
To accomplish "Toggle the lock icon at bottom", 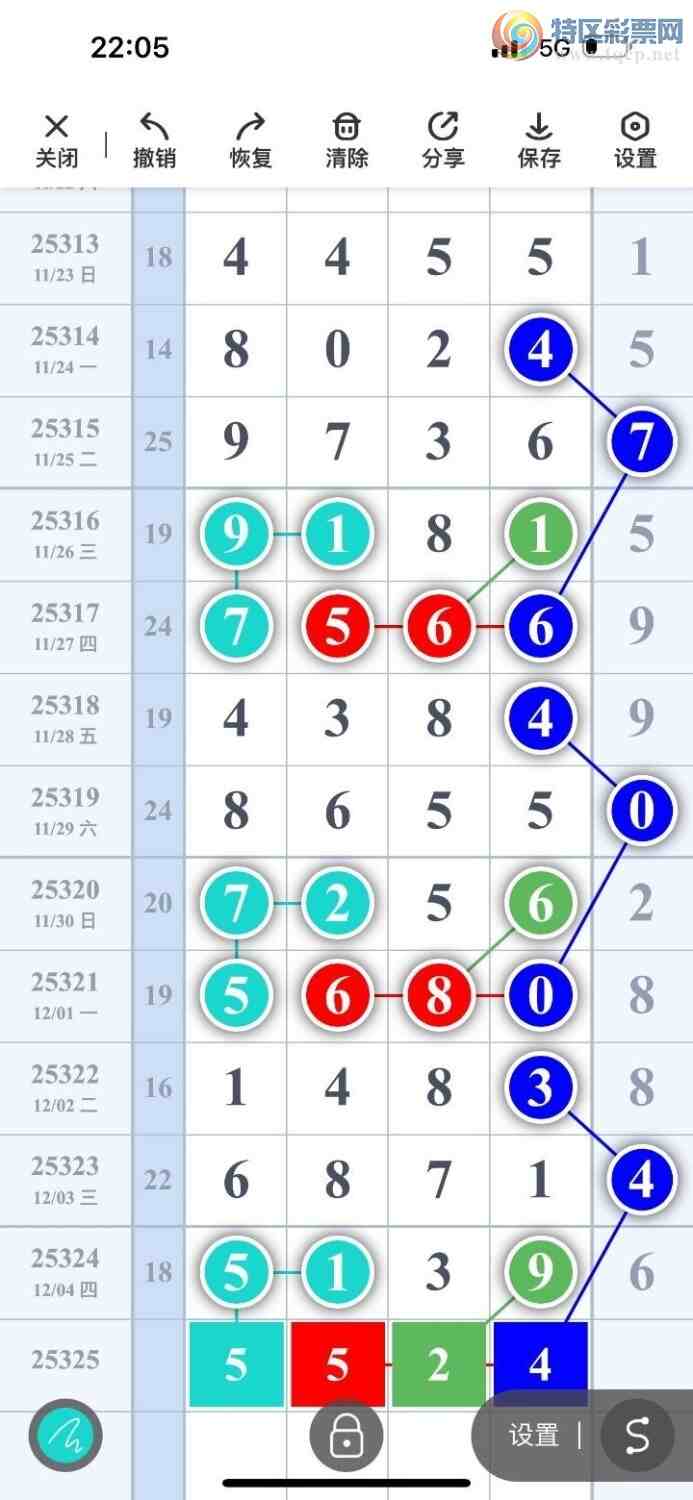I will click(x=346, y=1437).
